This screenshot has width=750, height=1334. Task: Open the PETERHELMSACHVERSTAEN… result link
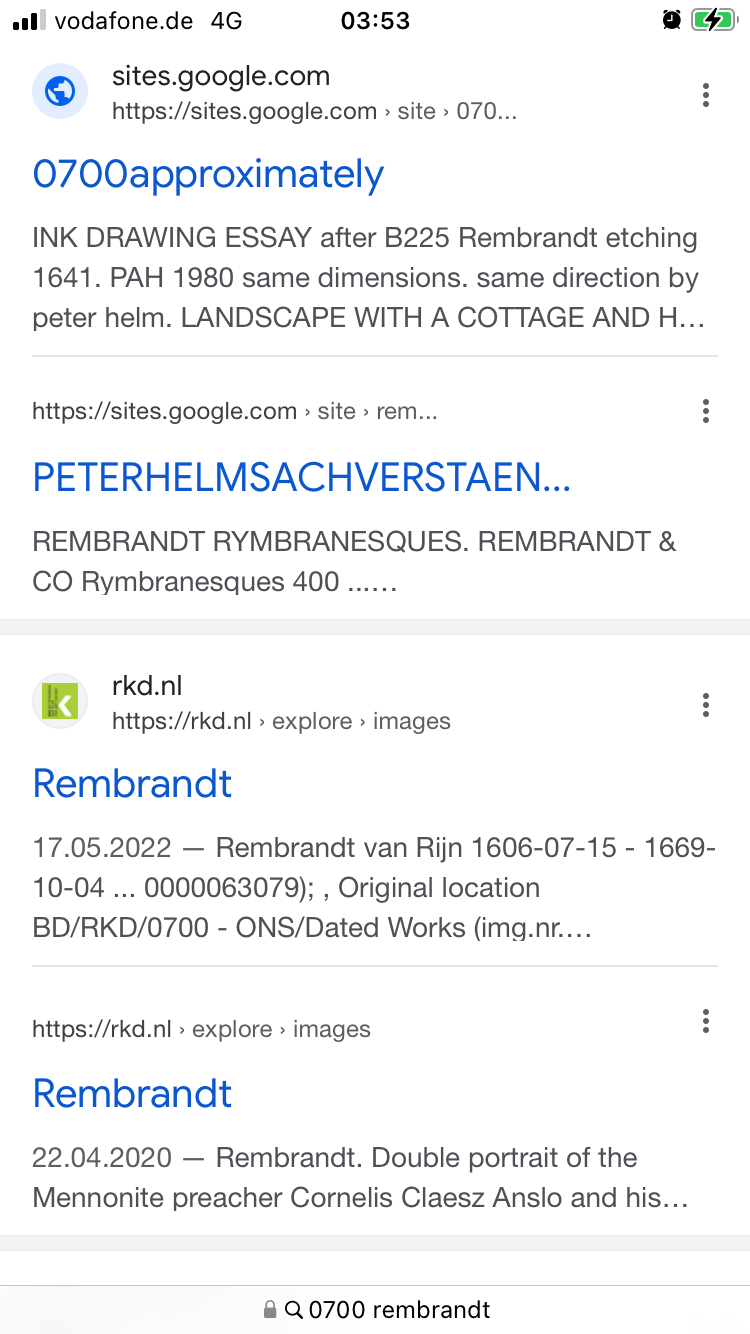click(302, 477)
